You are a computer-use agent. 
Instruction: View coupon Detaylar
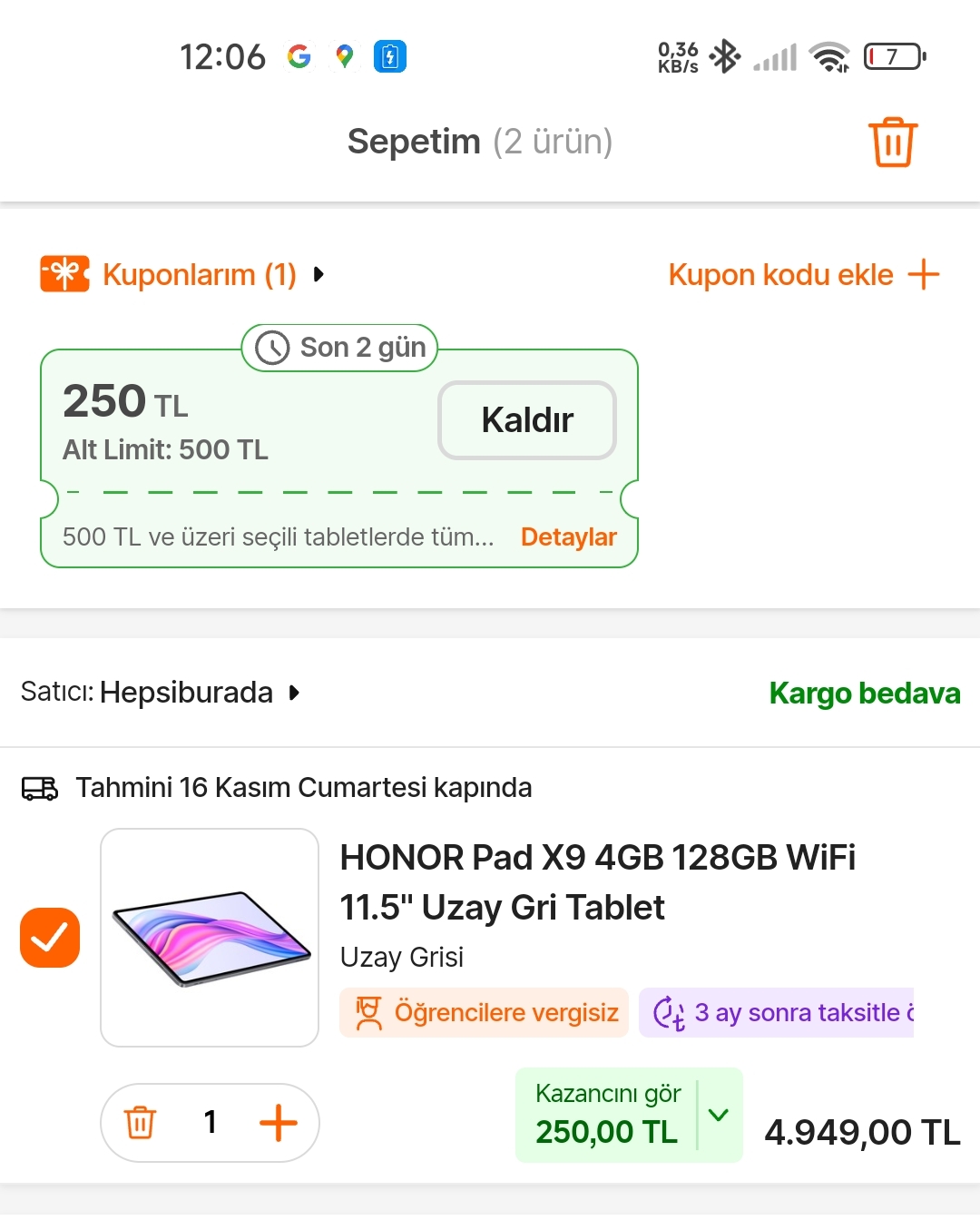568,537
